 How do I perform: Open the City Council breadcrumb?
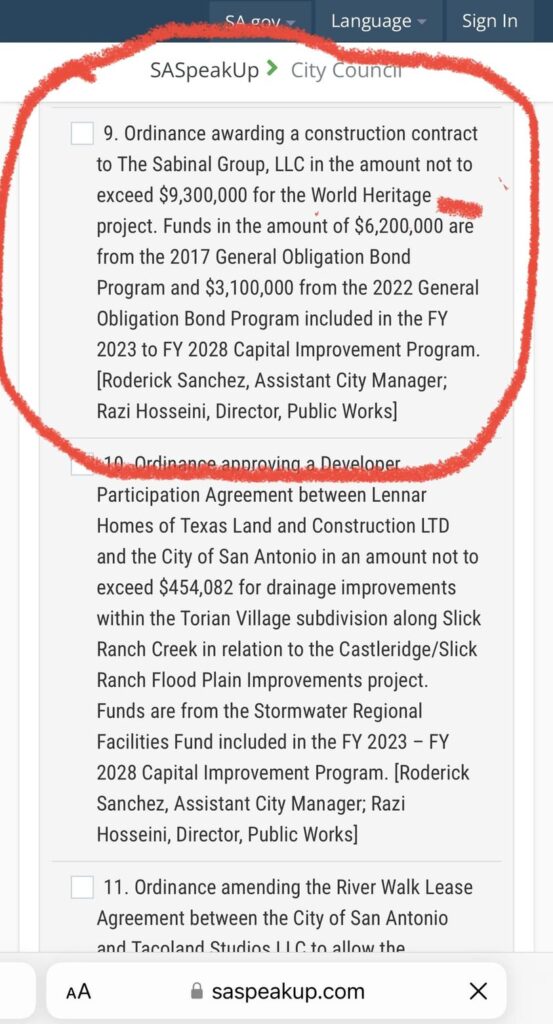tap(346, 69)
